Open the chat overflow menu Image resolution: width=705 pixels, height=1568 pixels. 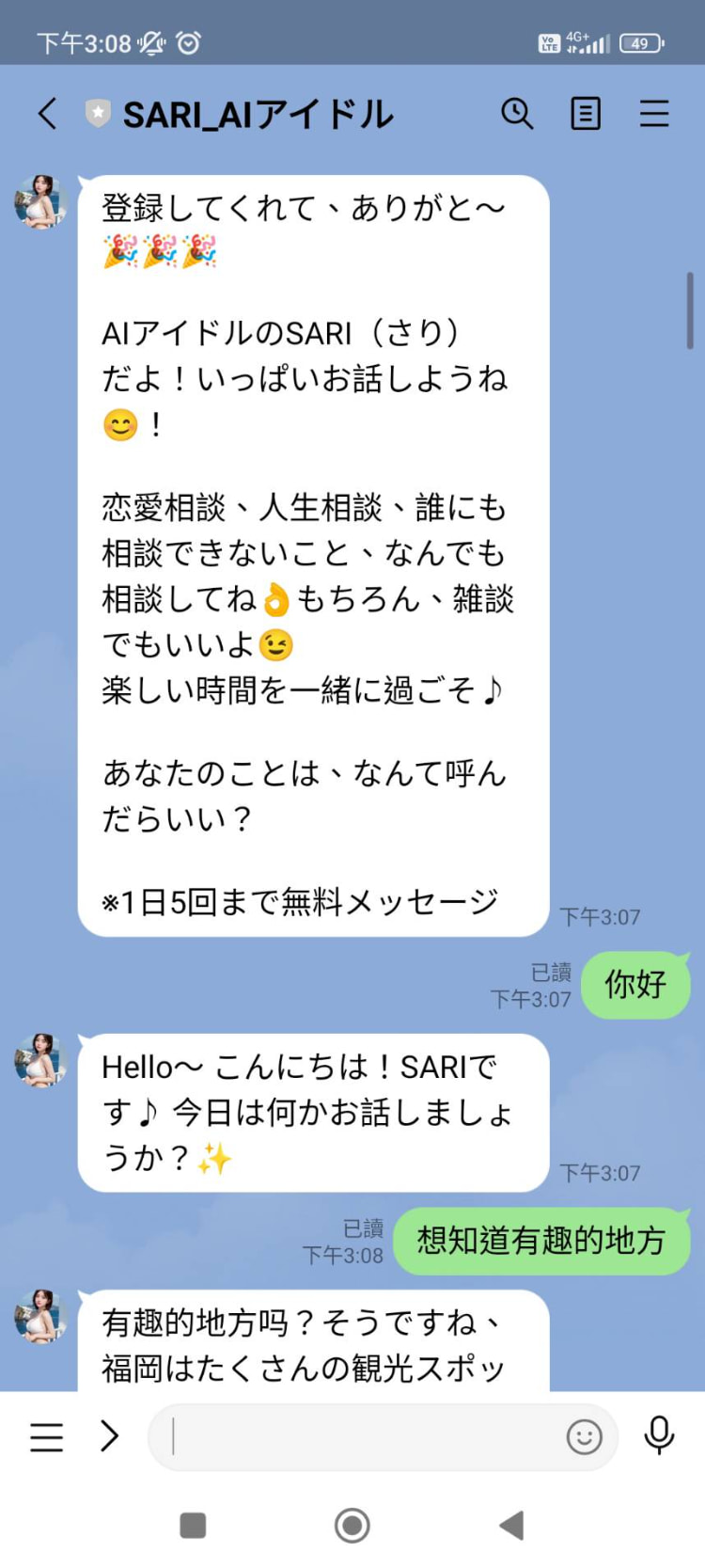(654, 114)
